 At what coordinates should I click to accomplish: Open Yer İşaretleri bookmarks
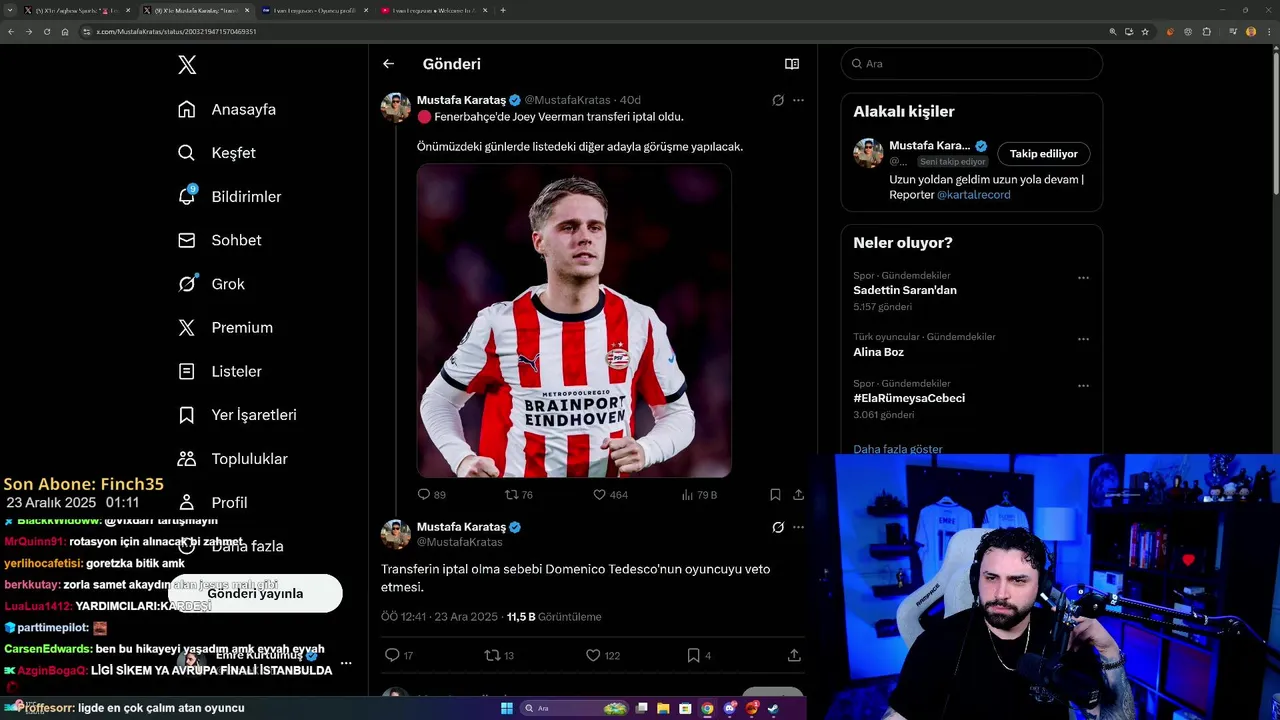pos(237,415)
